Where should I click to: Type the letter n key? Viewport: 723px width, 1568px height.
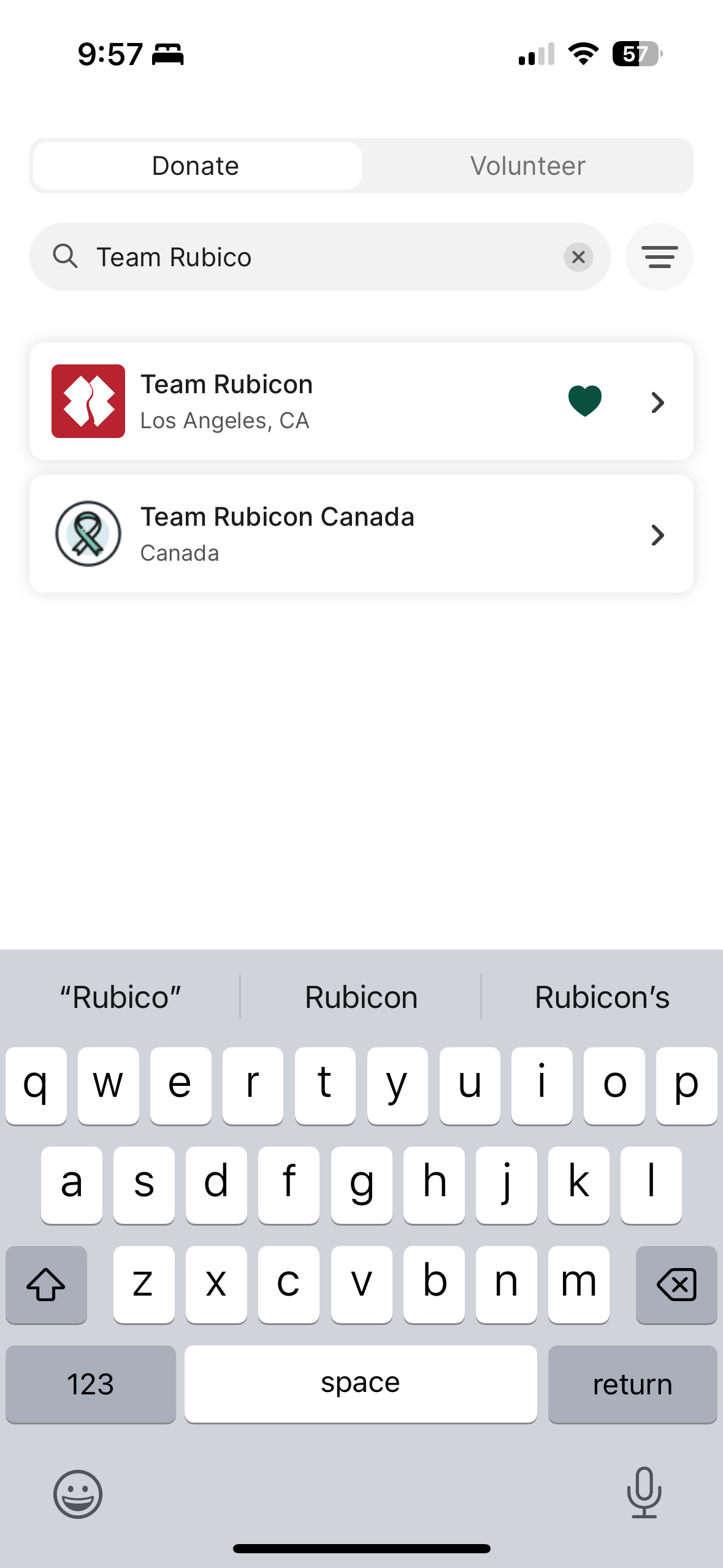click(507, 1285)
